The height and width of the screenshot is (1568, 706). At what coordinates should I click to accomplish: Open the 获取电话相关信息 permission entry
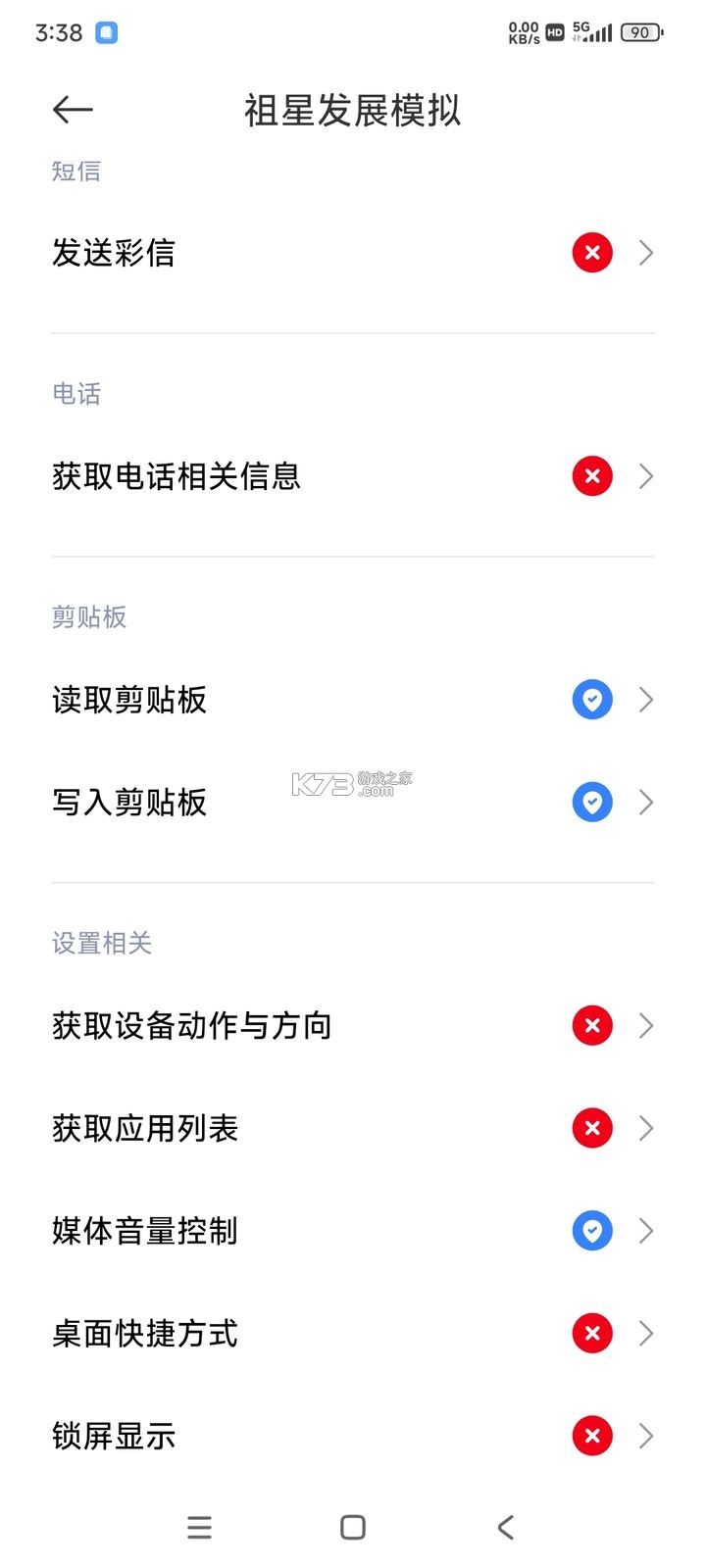(353, 476)
